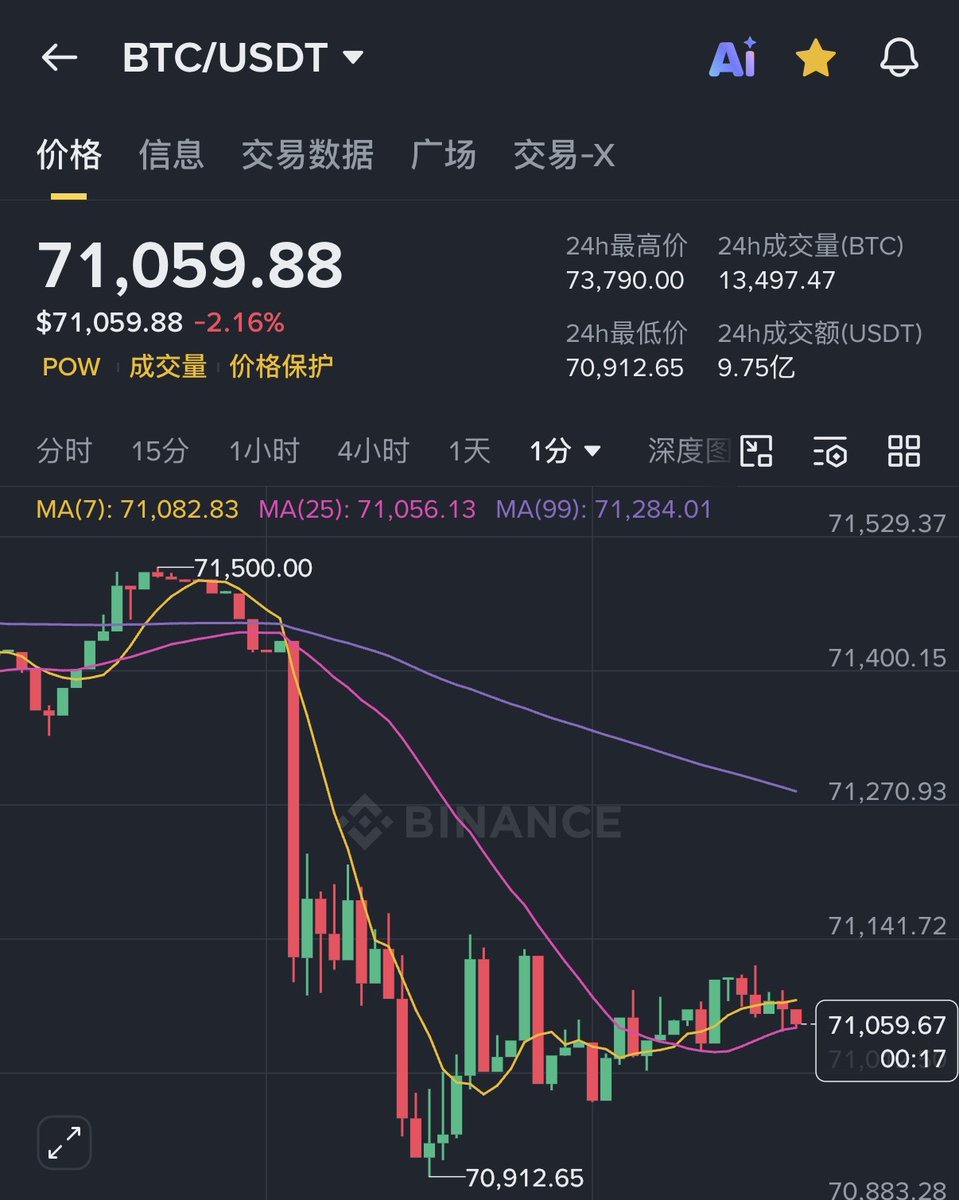Select the 1小时 chart interval

point(263,451)
